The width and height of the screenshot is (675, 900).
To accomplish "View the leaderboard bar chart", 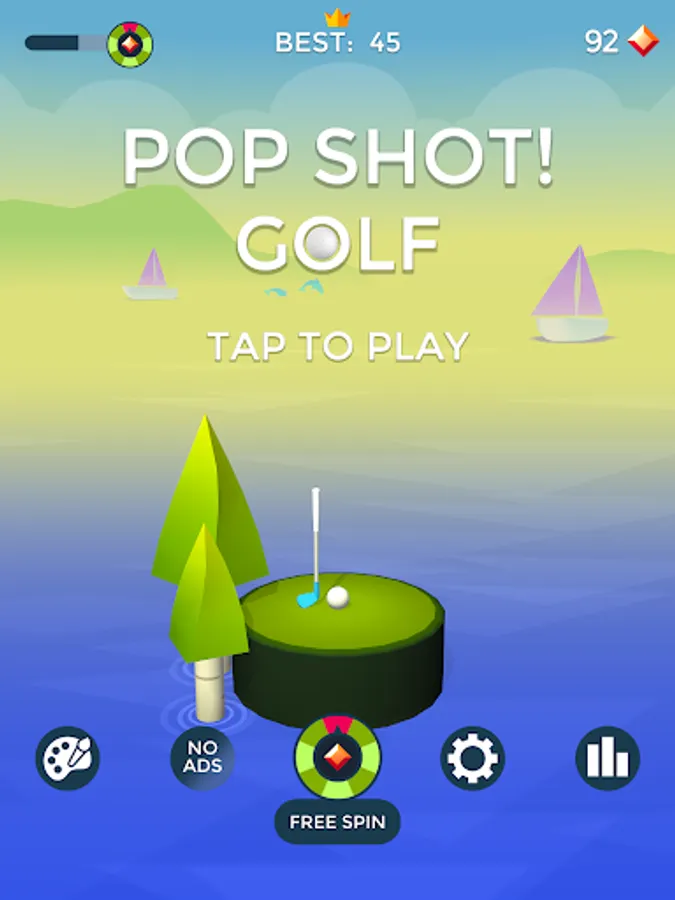I will [x=607, y=758].
